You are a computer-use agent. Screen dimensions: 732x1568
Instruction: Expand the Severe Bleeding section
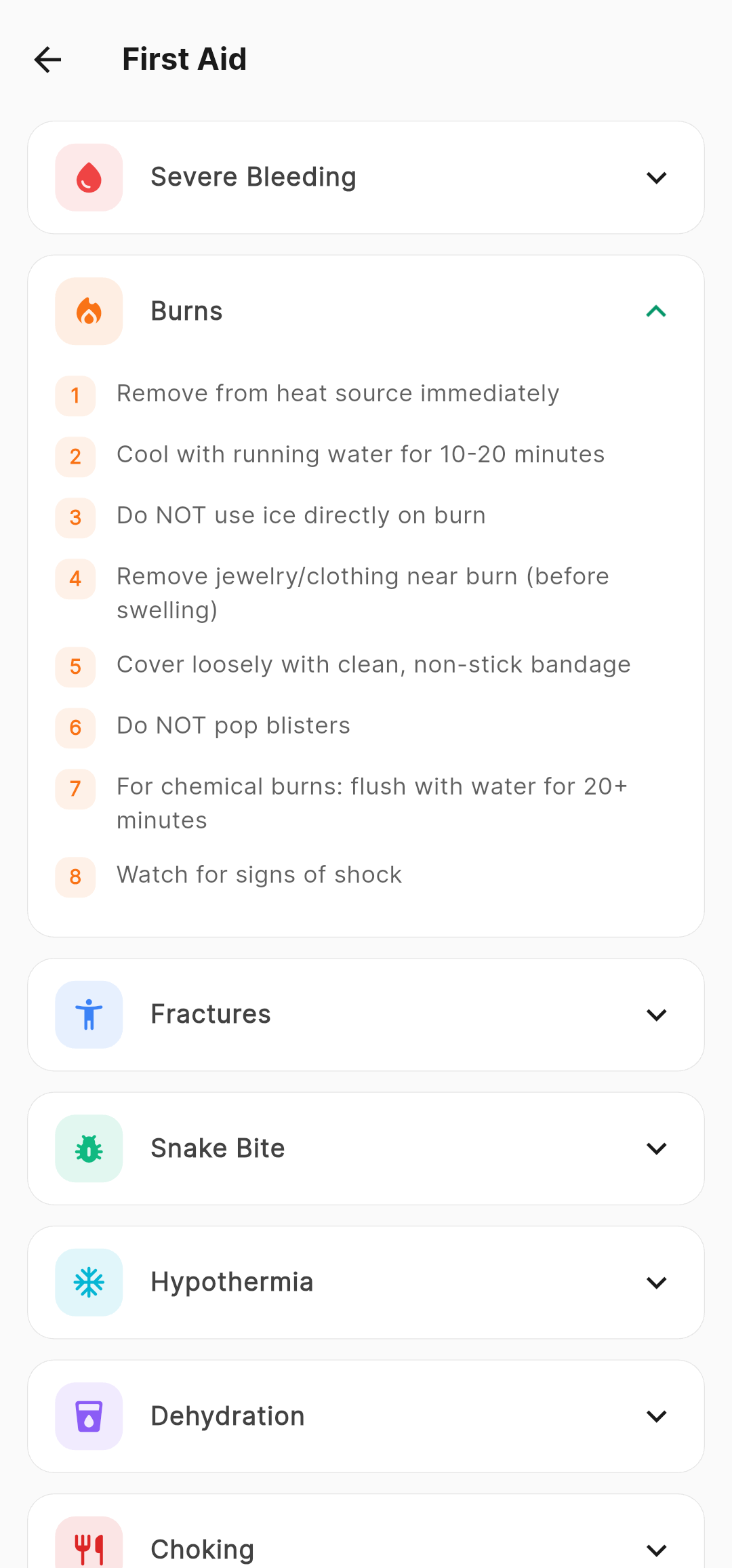tap(656, 178)
